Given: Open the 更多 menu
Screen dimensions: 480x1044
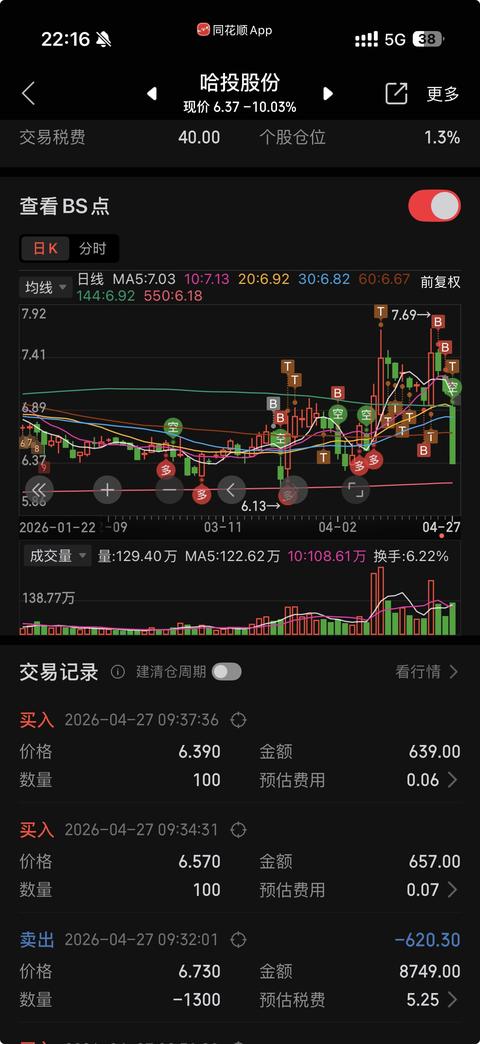Looking at the screenshot, I should 443,94.
